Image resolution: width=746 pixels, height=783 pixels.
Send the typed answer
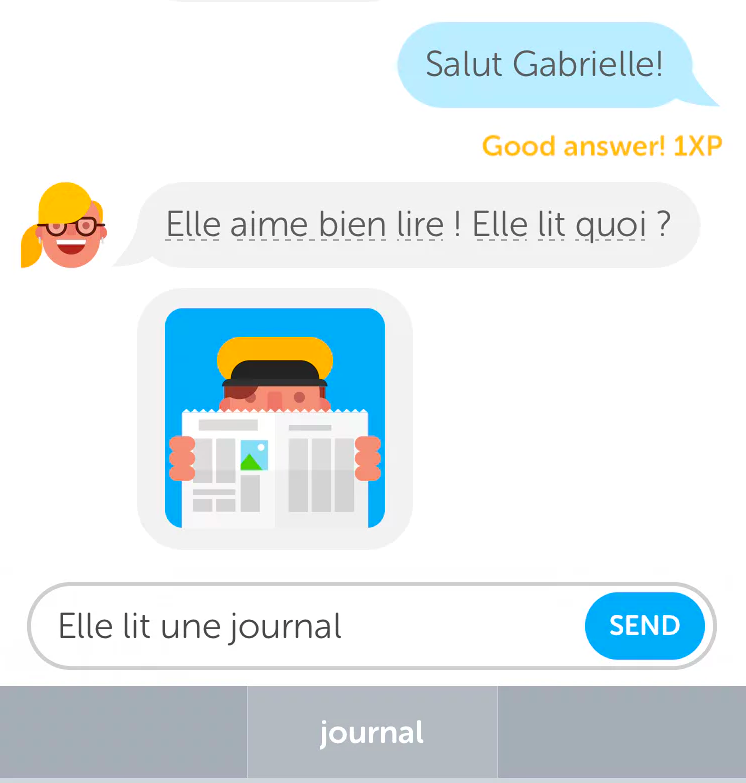[x=644, y=626]
